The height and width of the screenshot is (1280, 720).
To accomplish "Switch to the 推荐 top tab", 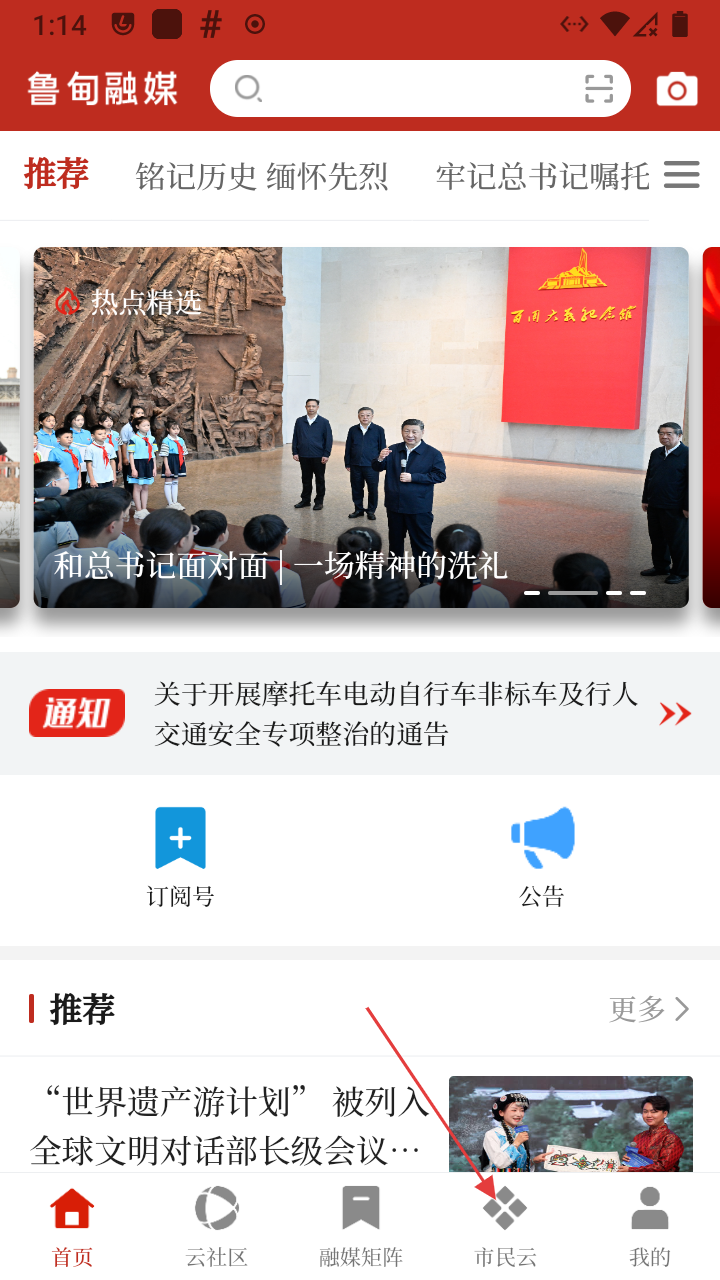I will 57,175.
